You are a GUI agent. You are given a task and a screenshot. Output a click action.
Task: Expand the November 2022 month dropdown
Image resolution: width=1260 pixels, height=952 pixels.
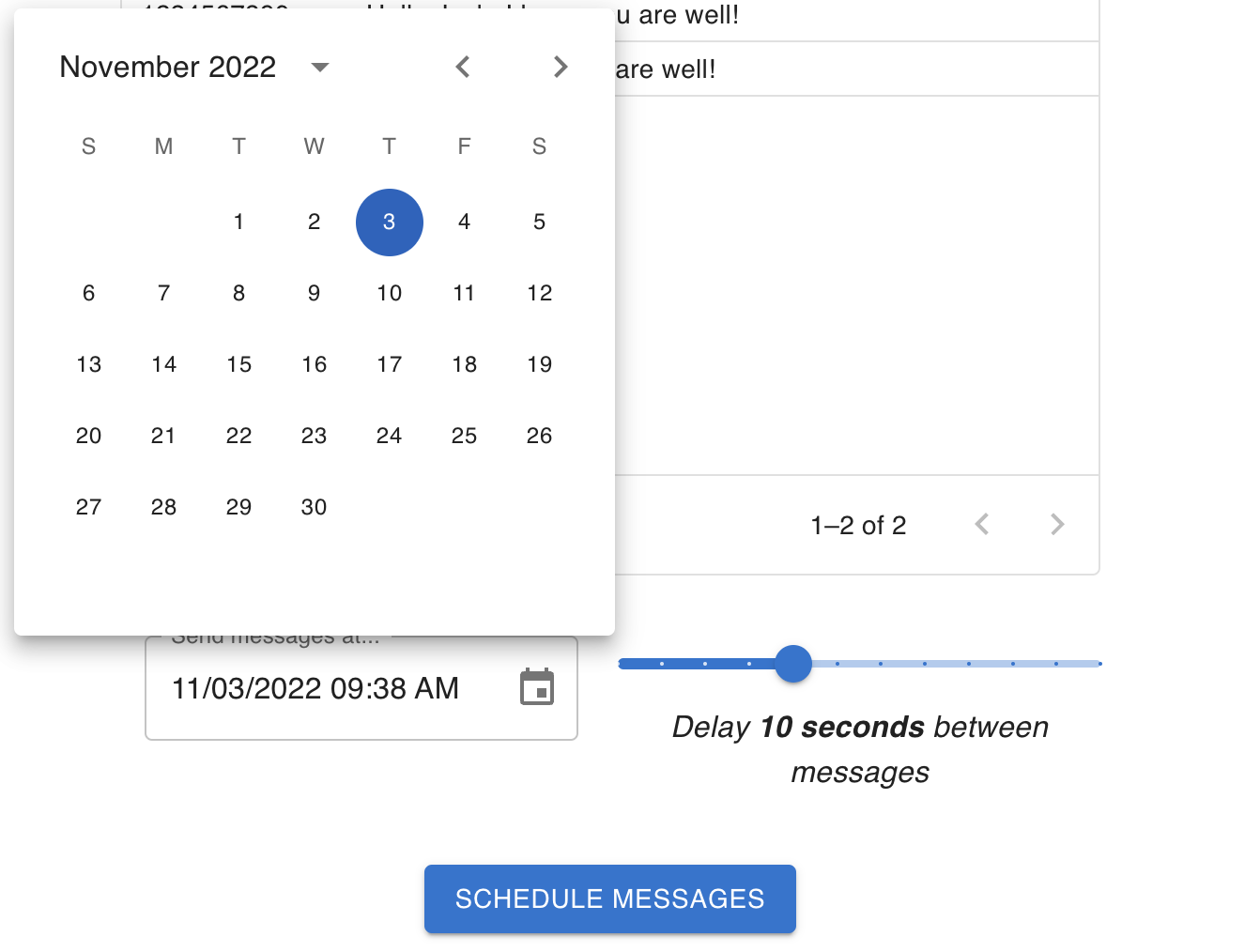click(x=319, y=67)
